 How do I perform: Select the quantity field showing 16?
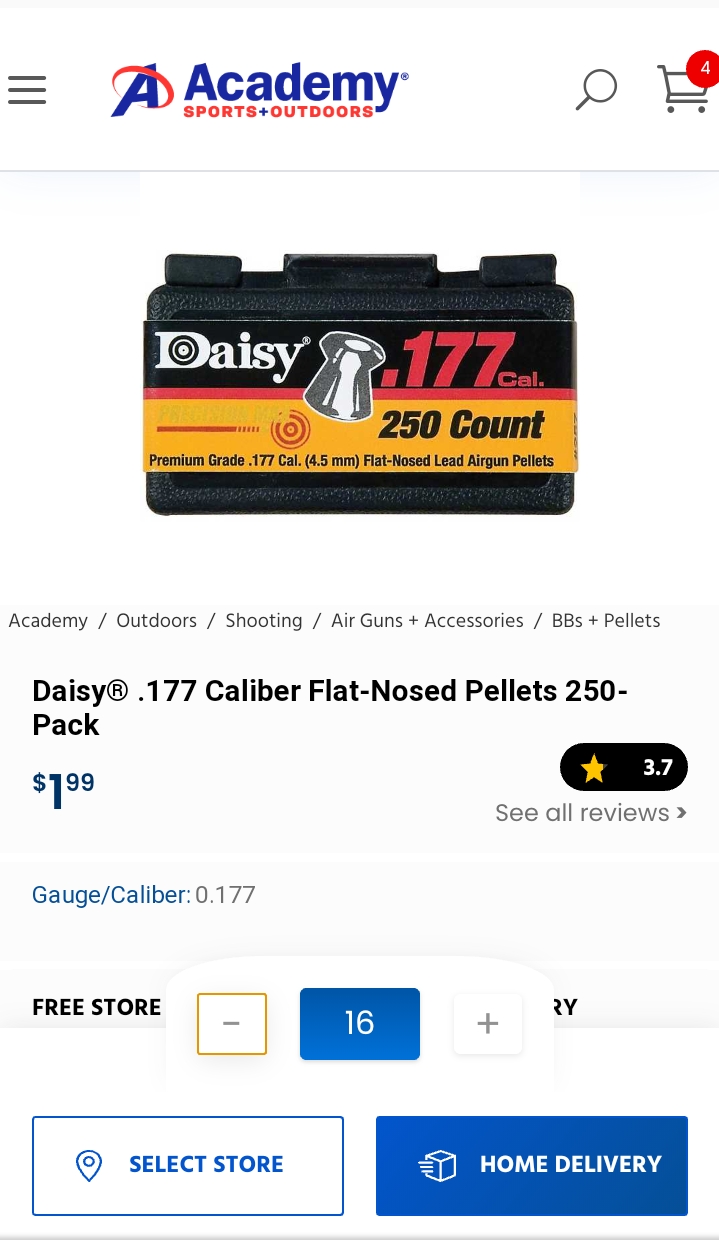point(360,1024)
